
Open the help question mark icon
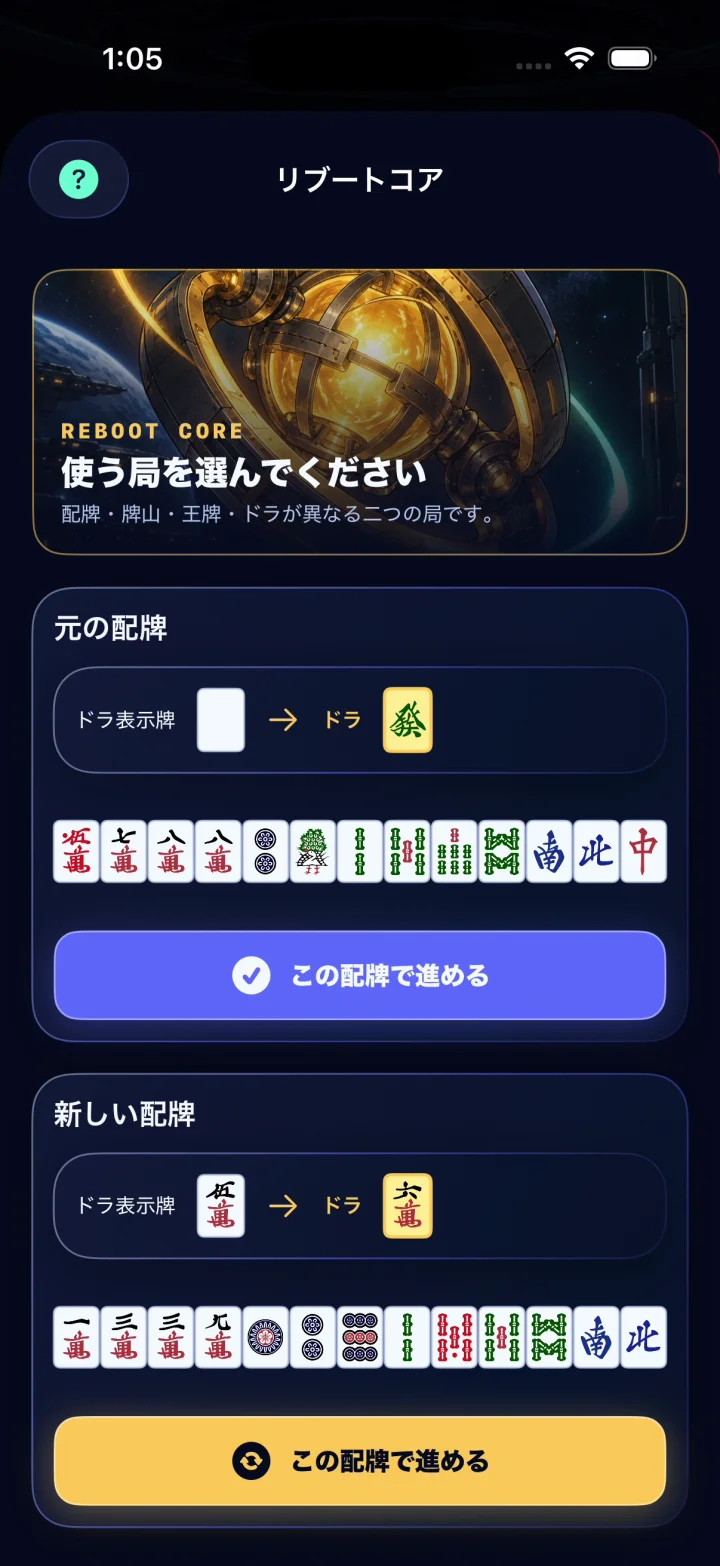click(79, 180)
